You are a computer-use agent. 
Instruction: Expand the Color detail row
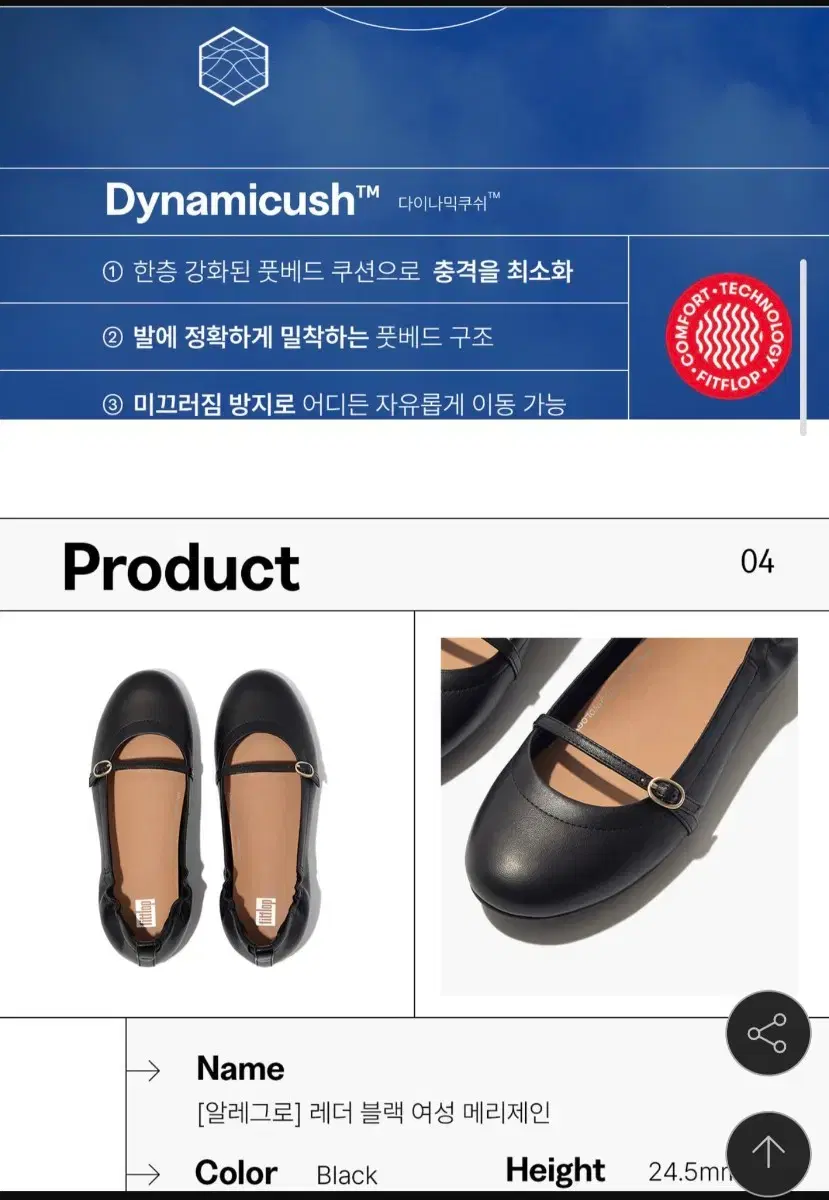point(236,1172)
